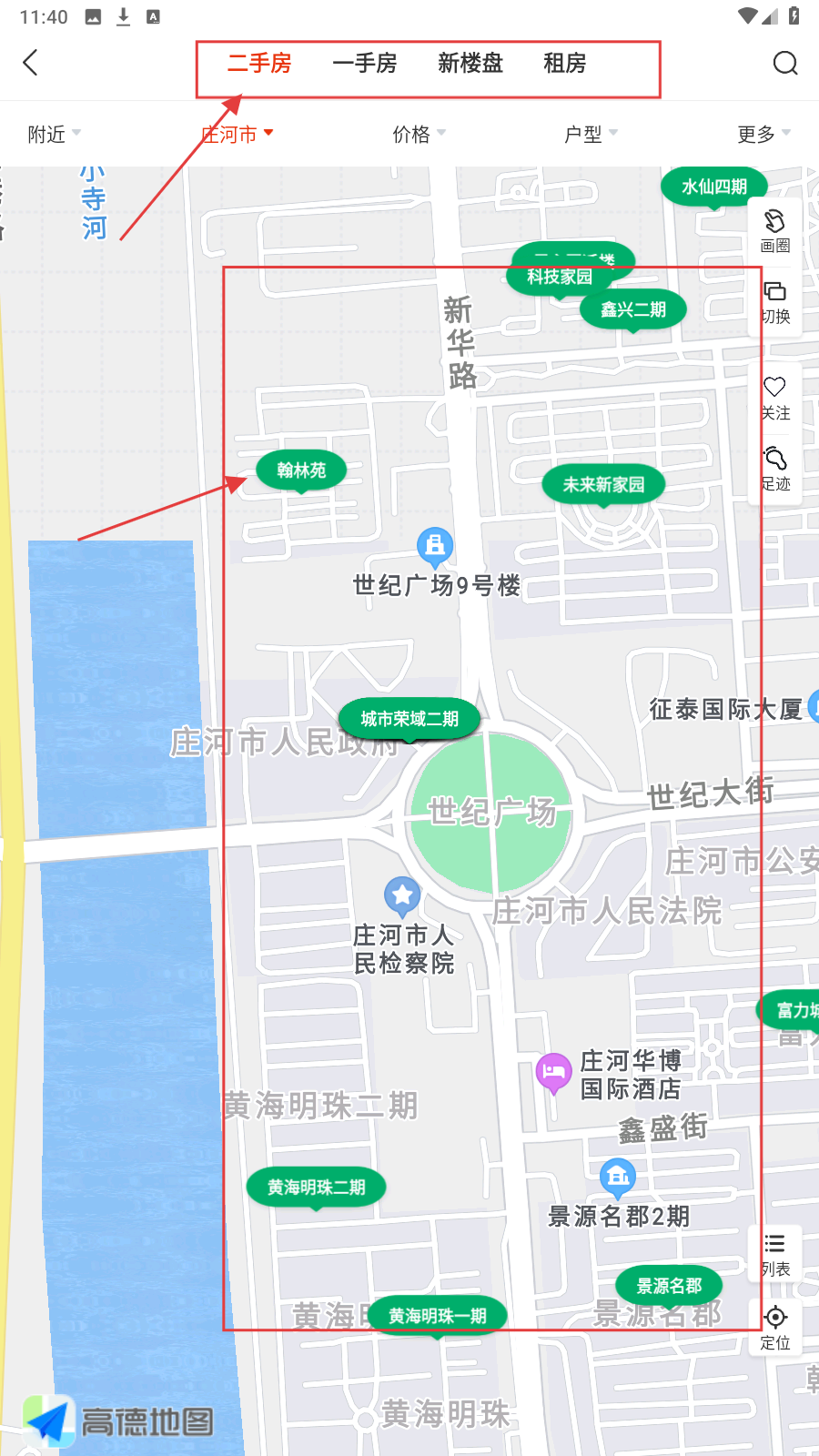819x1456 pixels.
Task: Select the 未来新家园 map marker
Action: (x=603, y=485)
